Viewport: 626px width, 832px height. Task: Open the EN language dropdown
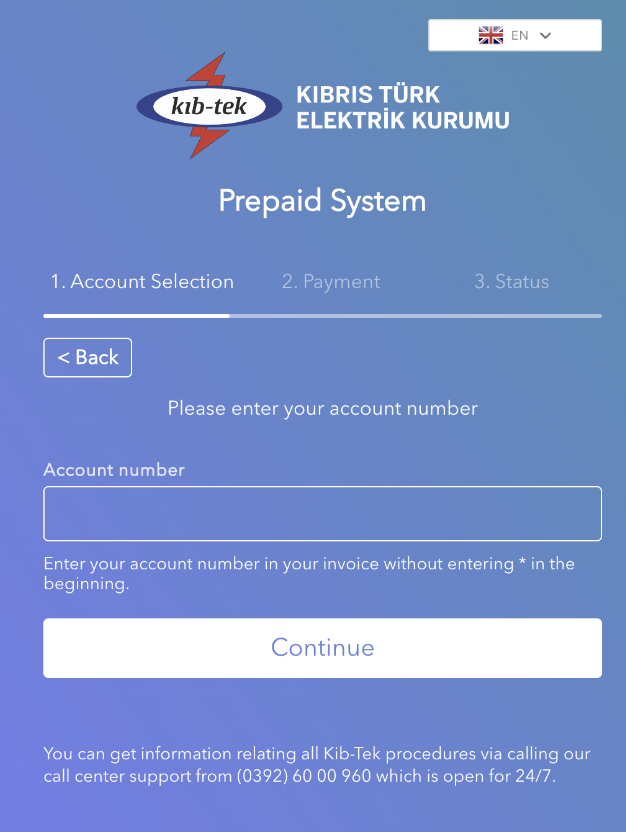pyautogui.click(x=515, y=35)
